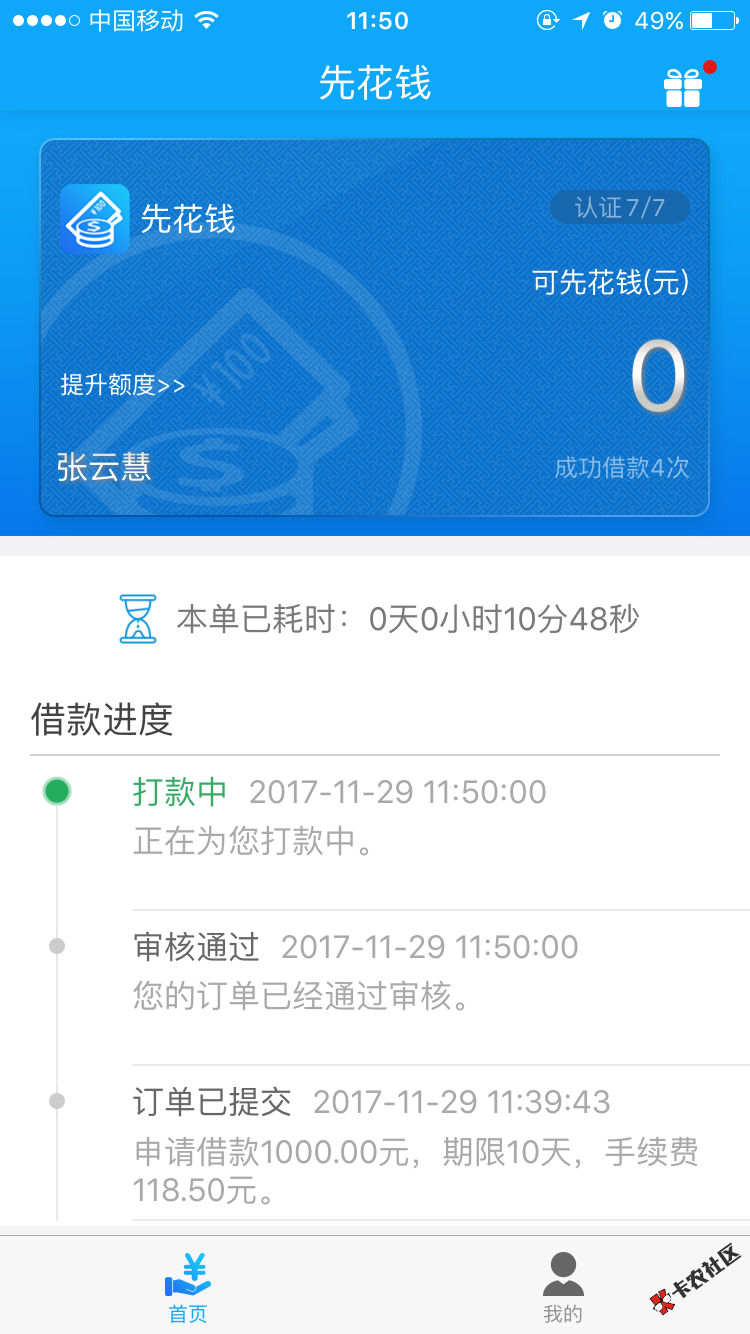Image resolution: width=750 pixels, height=1334 pixels.
Task: Open the gift box icon
Action: 685,86
